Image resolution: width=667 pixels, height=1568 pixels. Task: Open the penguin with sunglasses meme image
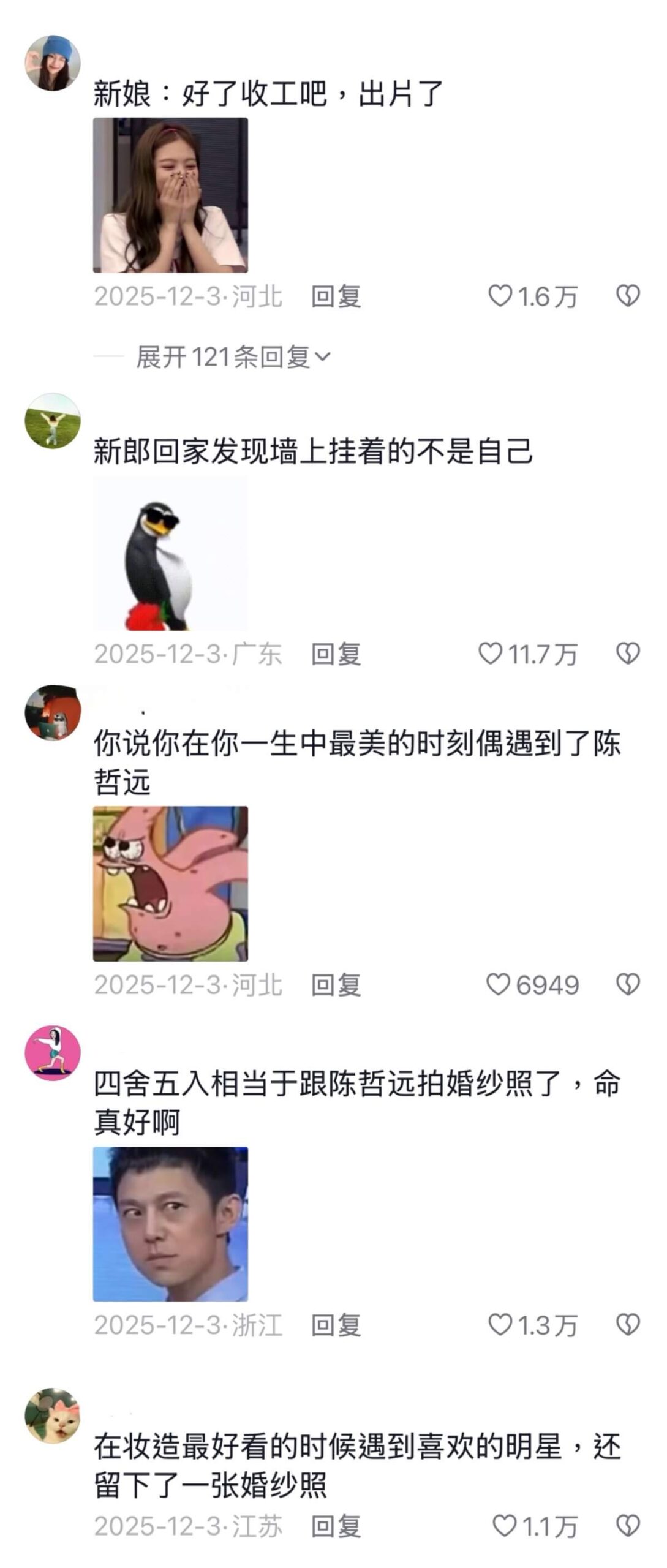170,554
